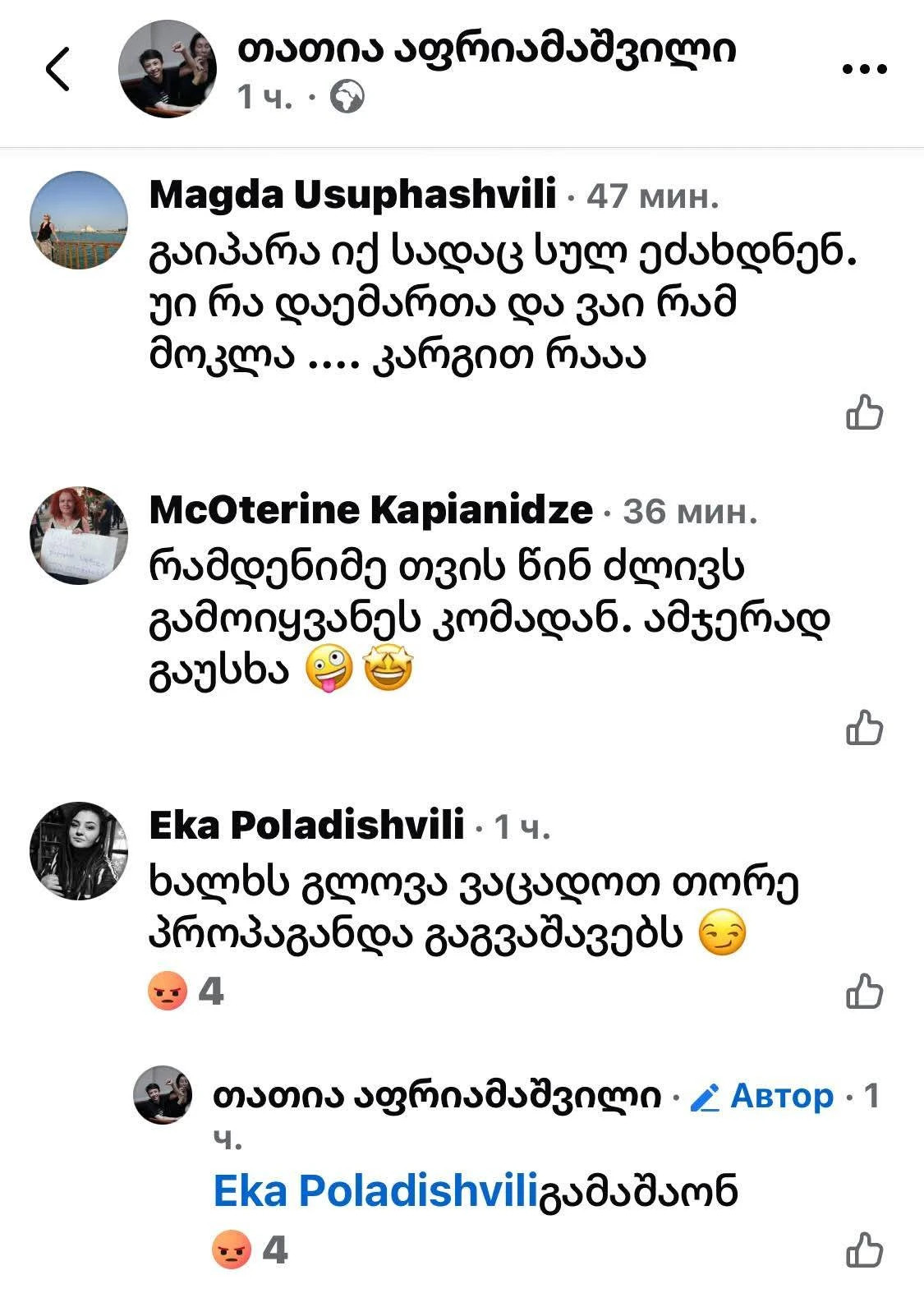Open Magda Usuphashvili's profile picture
This screenshot has width=924, height=1307.
click(x=79, y=220)
